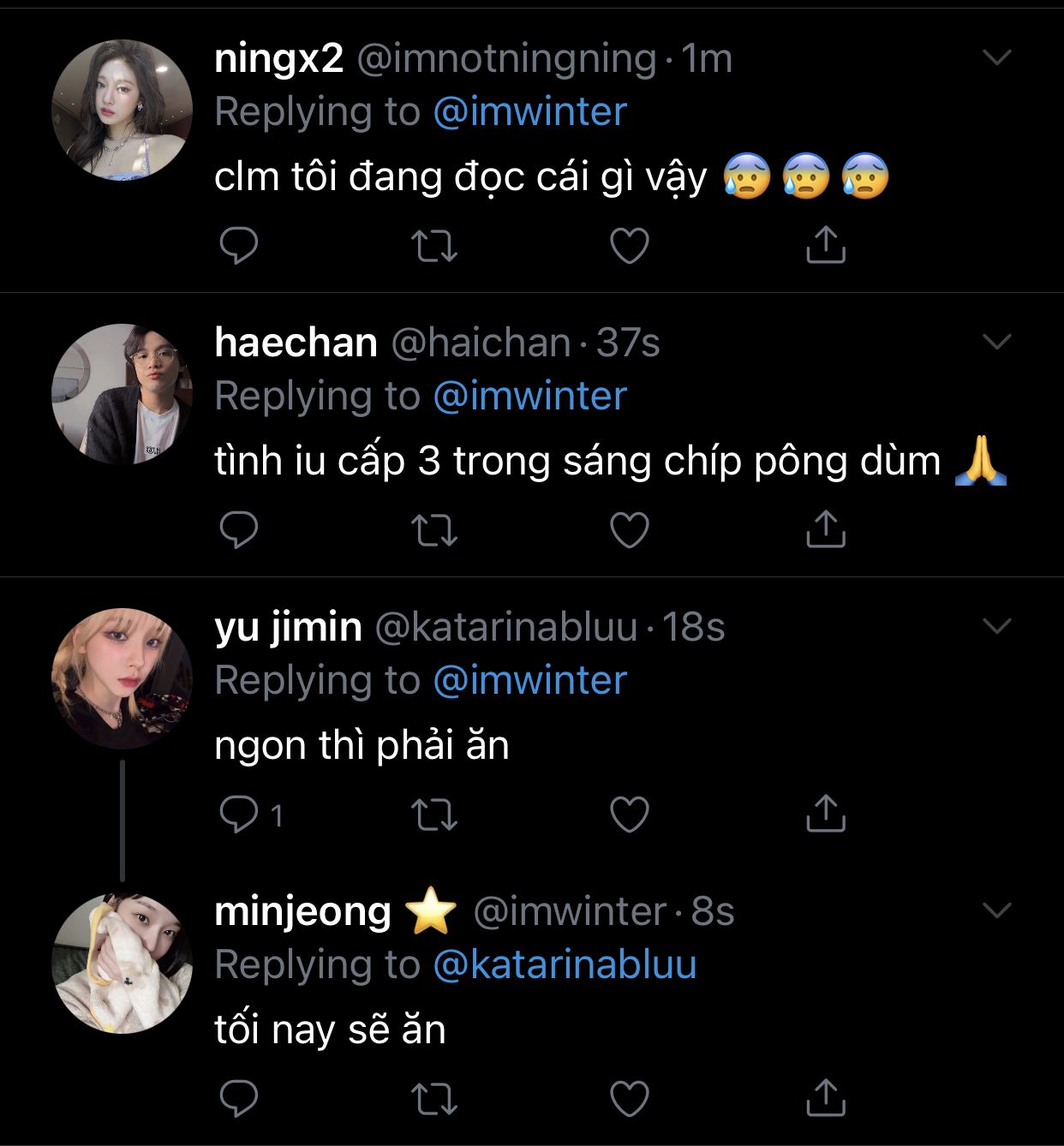Retweet minjeong's reply

434,1099
